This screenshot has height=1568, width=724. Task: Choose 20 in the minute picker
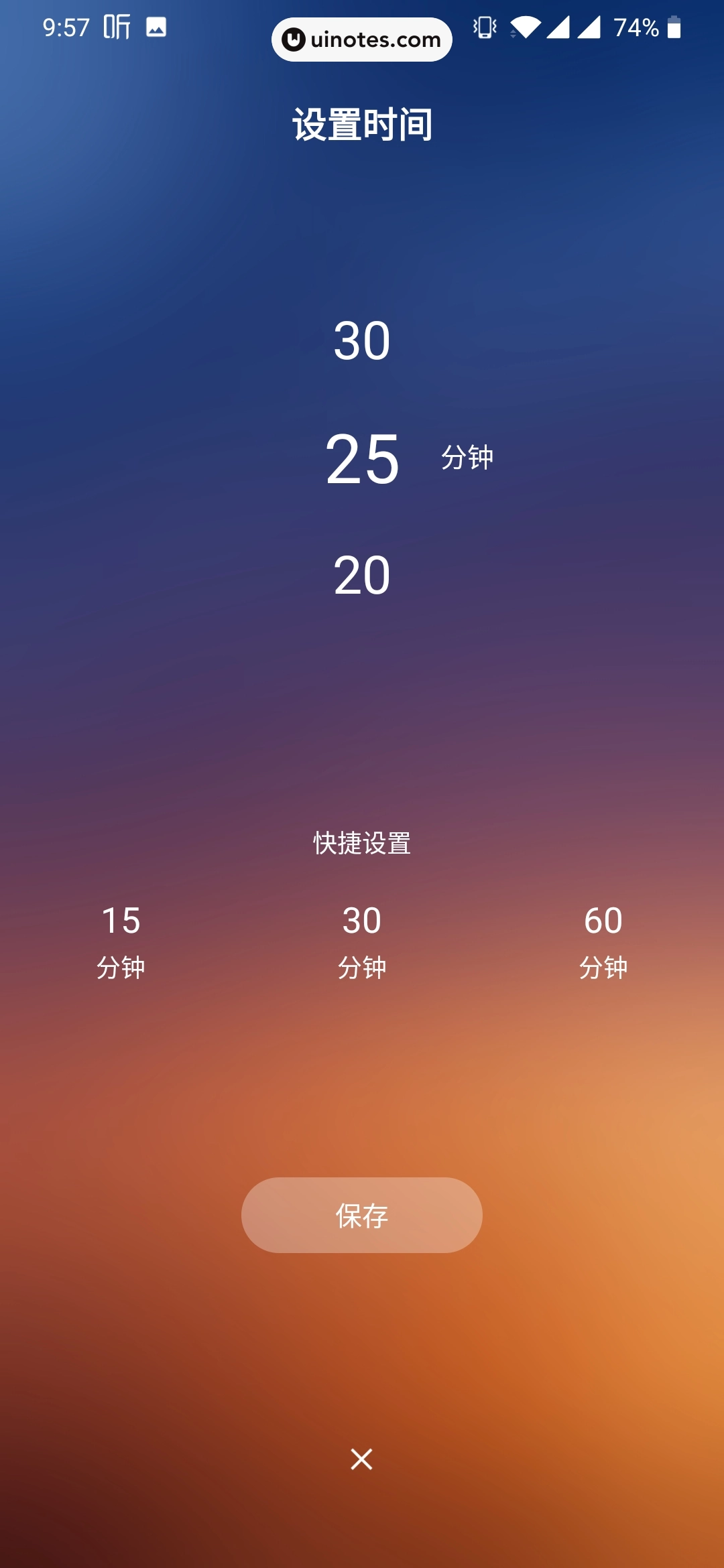pos(361,575)
